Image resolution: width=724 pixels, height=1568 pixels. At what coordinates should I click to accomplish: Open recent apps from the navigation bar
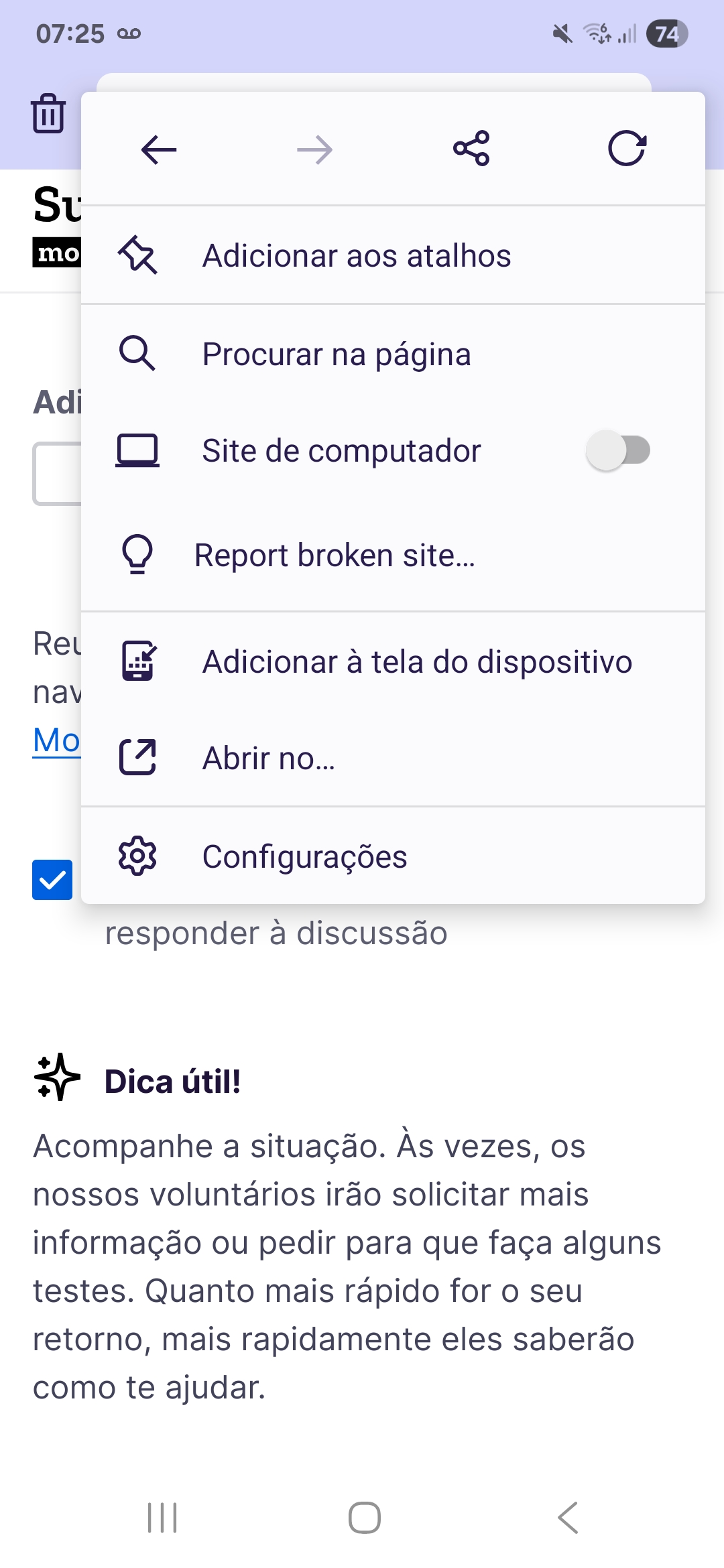click(162, 1518)
